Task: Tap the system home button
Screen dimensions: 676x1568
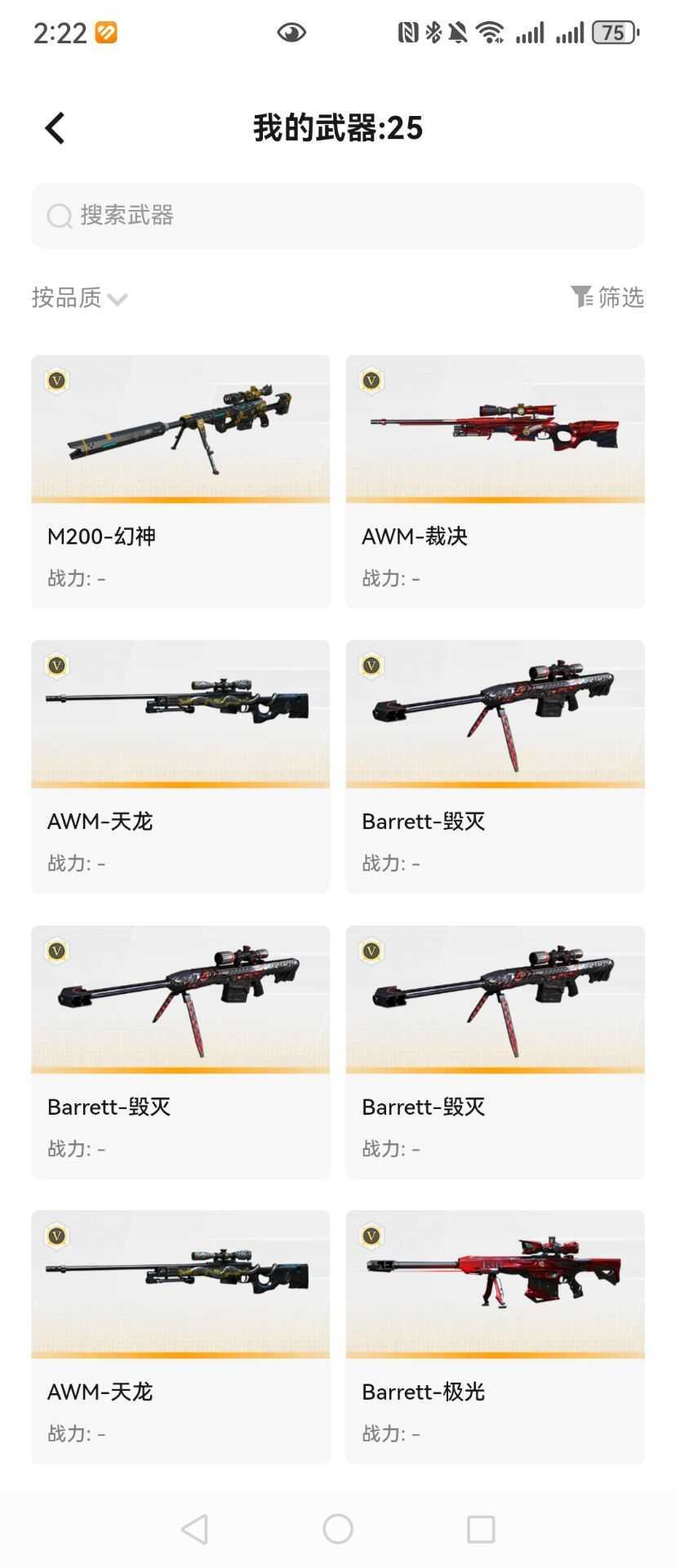Action: coord(338,1529)
